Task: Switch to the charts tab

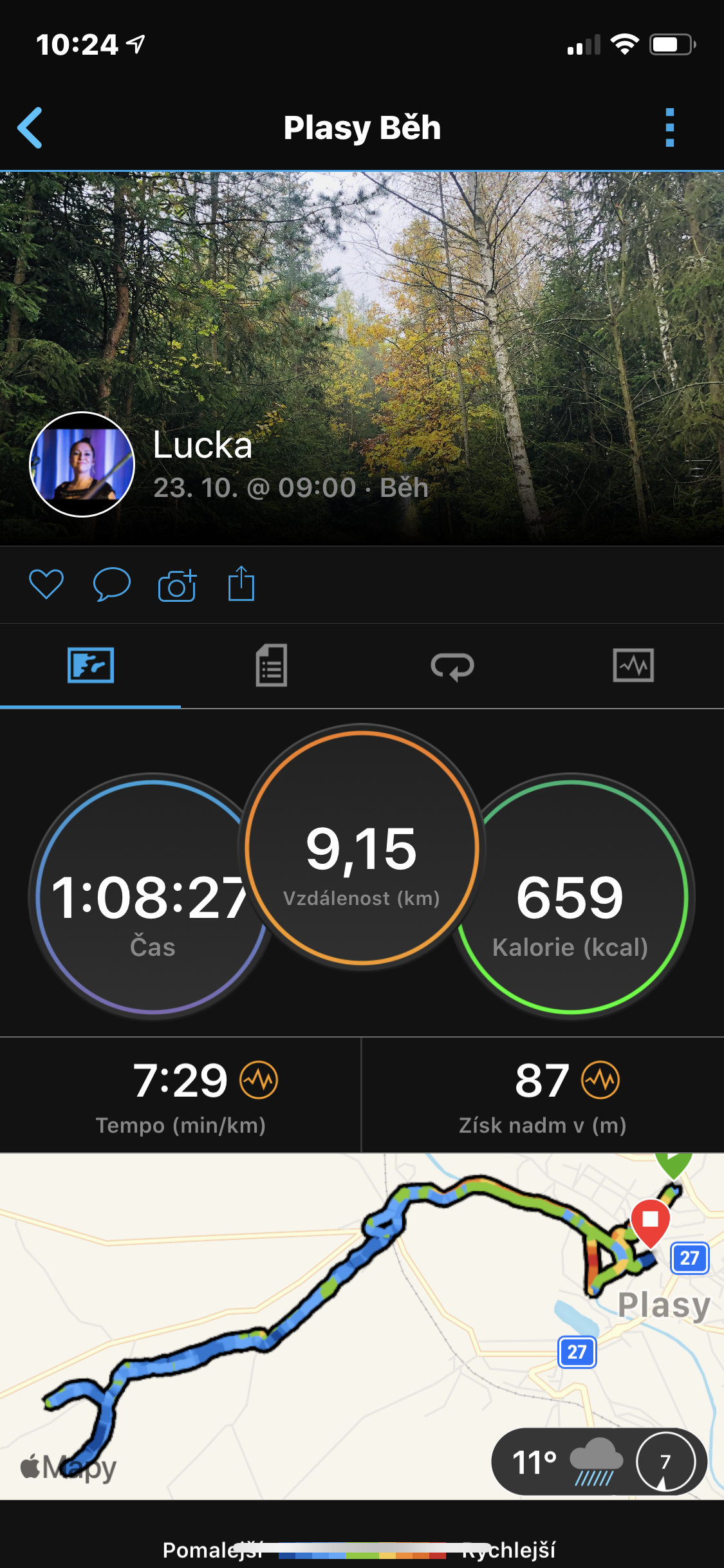Action: pyautogui.click(x=633, y=666)
